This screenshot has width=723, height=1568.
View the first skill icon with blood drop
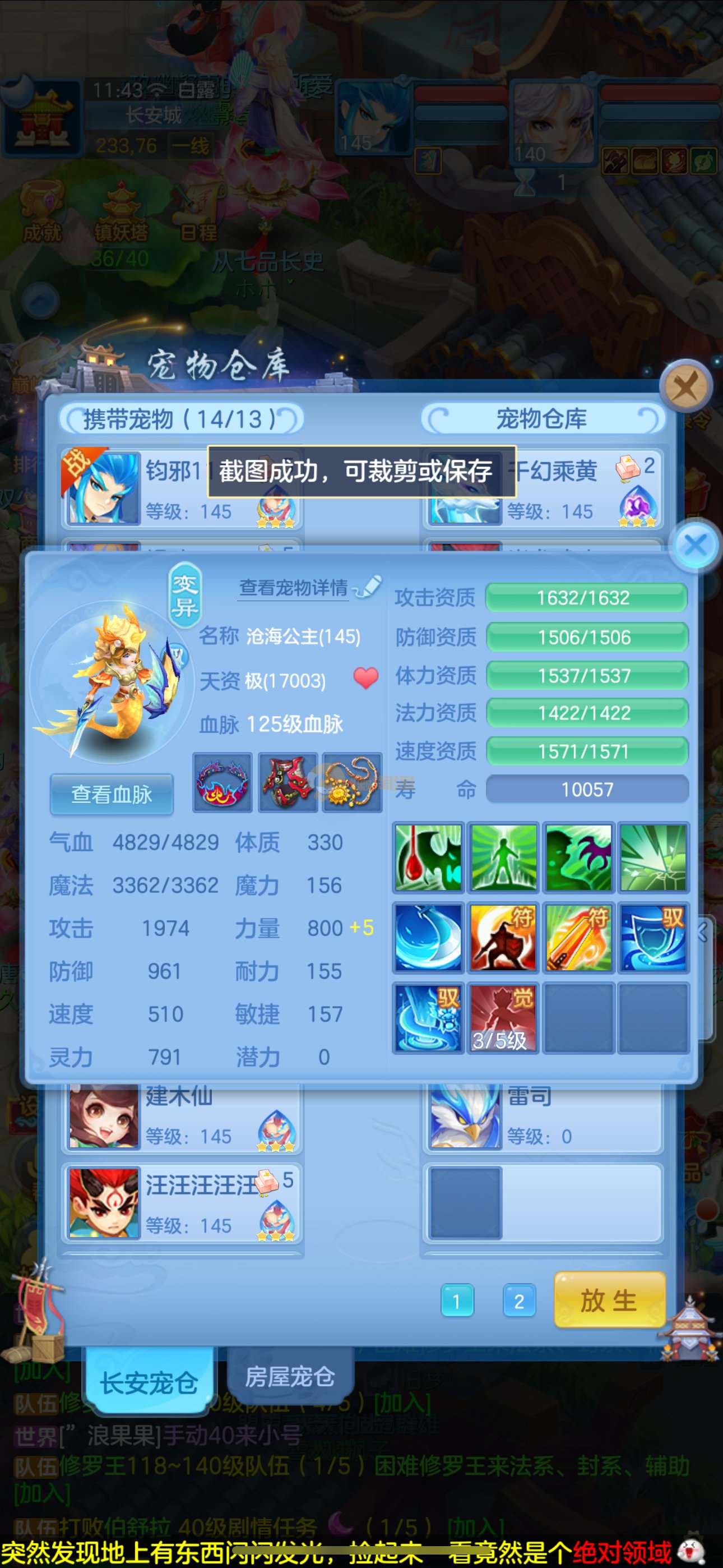point(428,857)
